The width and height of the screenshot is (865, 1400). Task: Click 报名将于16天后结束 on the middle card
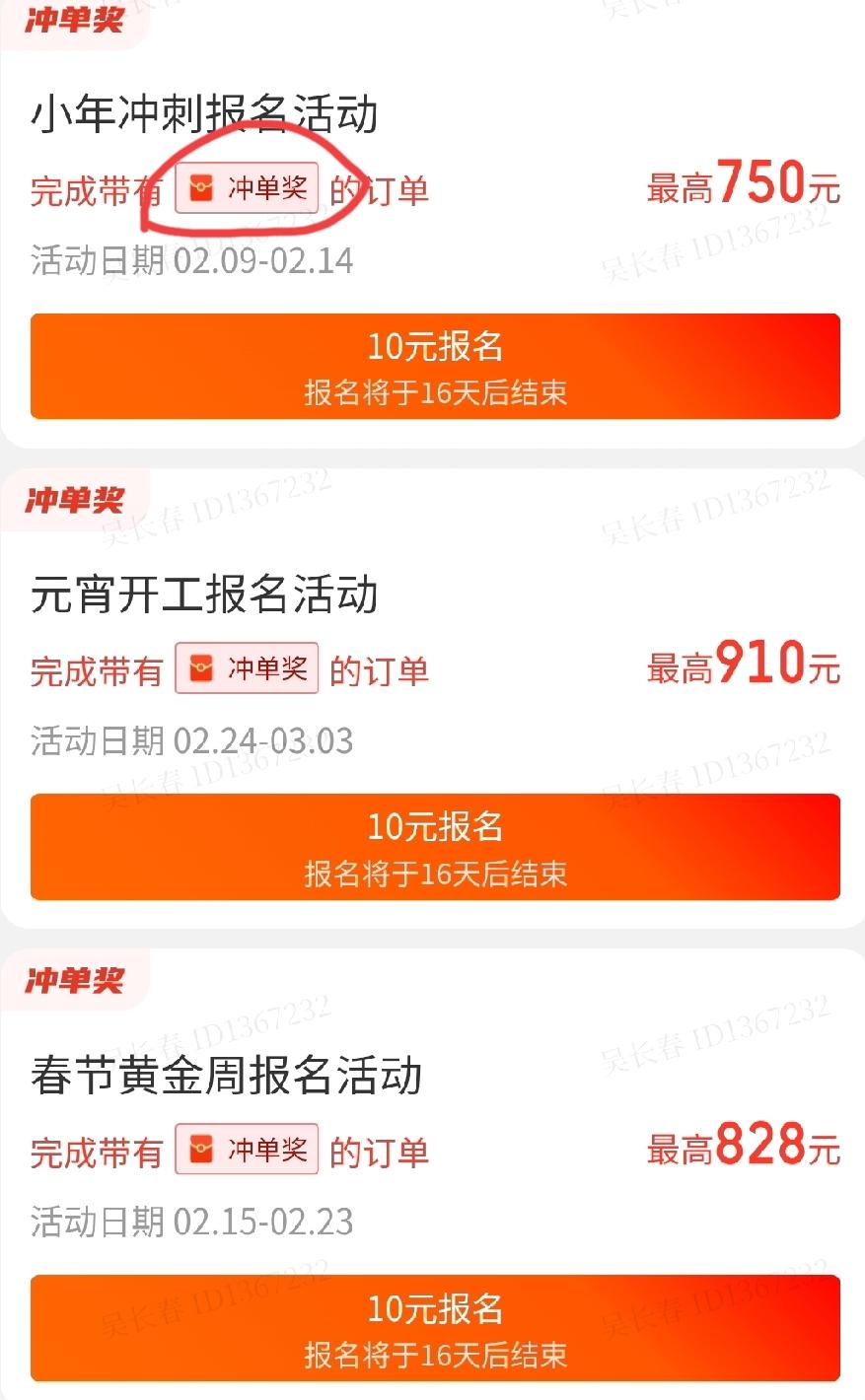[432, 872]
